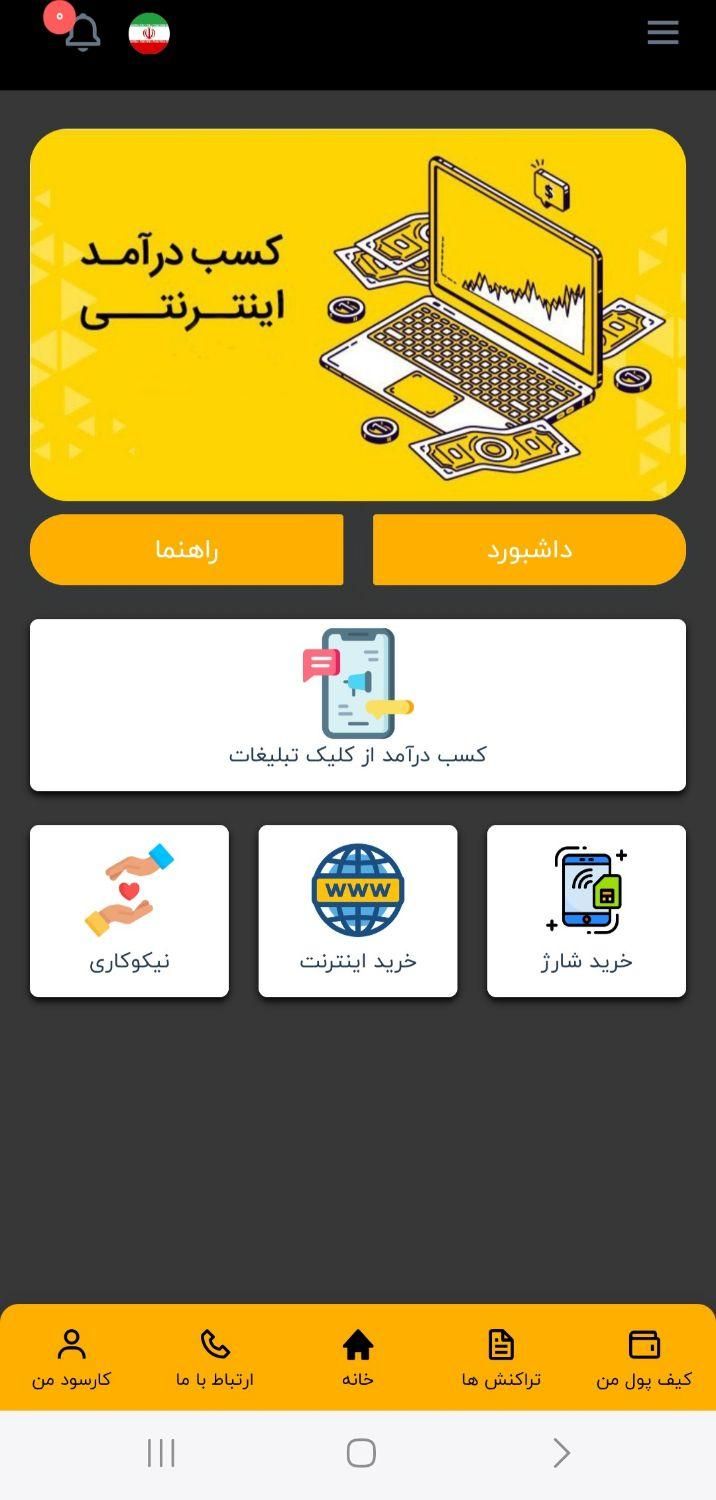This screenshot has height=1500, width=716.
Task: Switch to the ارتباط با ما tab
Action: coord(215,1358)
